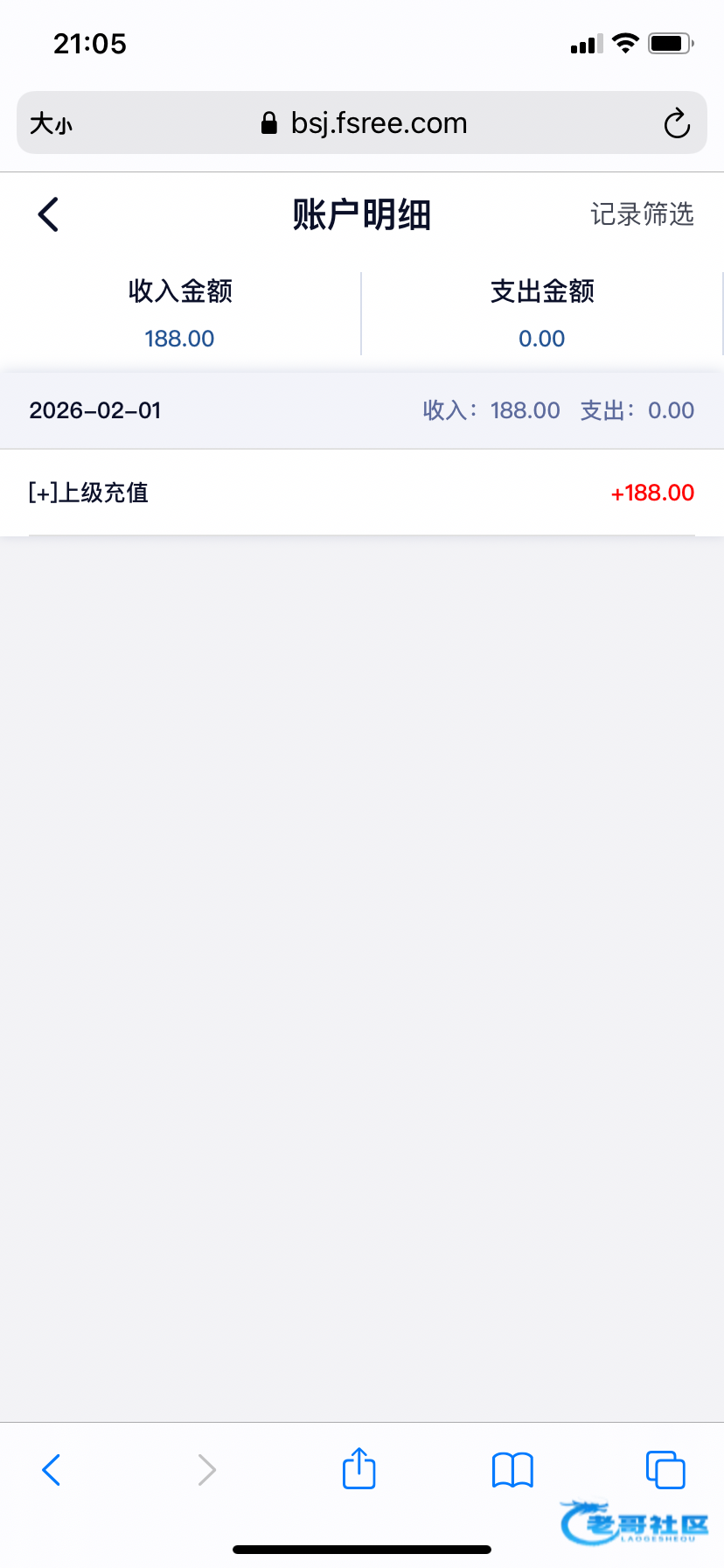724x1568 pixels.
Task: Tap the bsj.fsree.com address bar
Action: coord(364,123)
